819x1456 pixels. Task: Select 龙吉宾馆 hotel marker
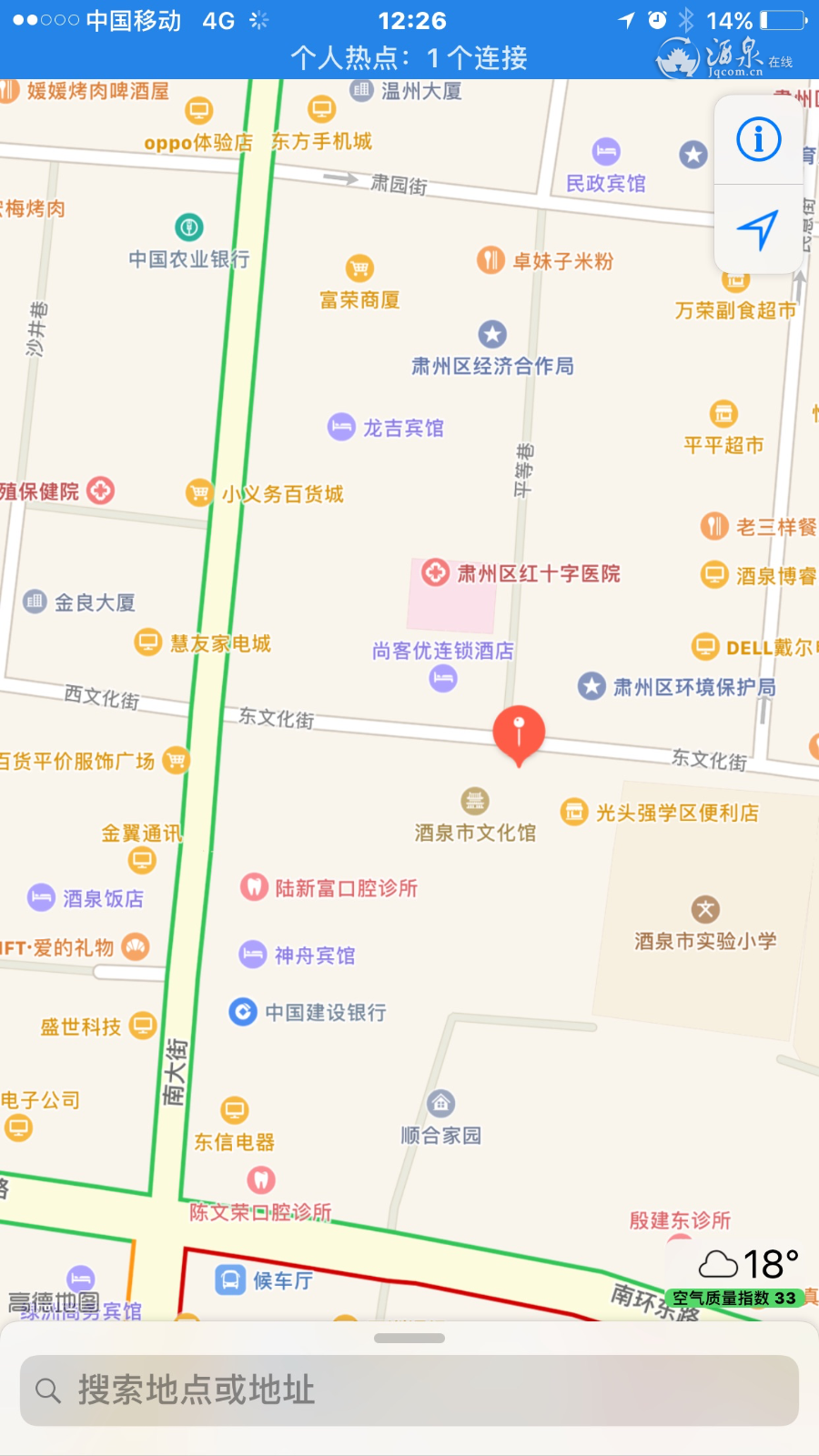tap(341, 427)
